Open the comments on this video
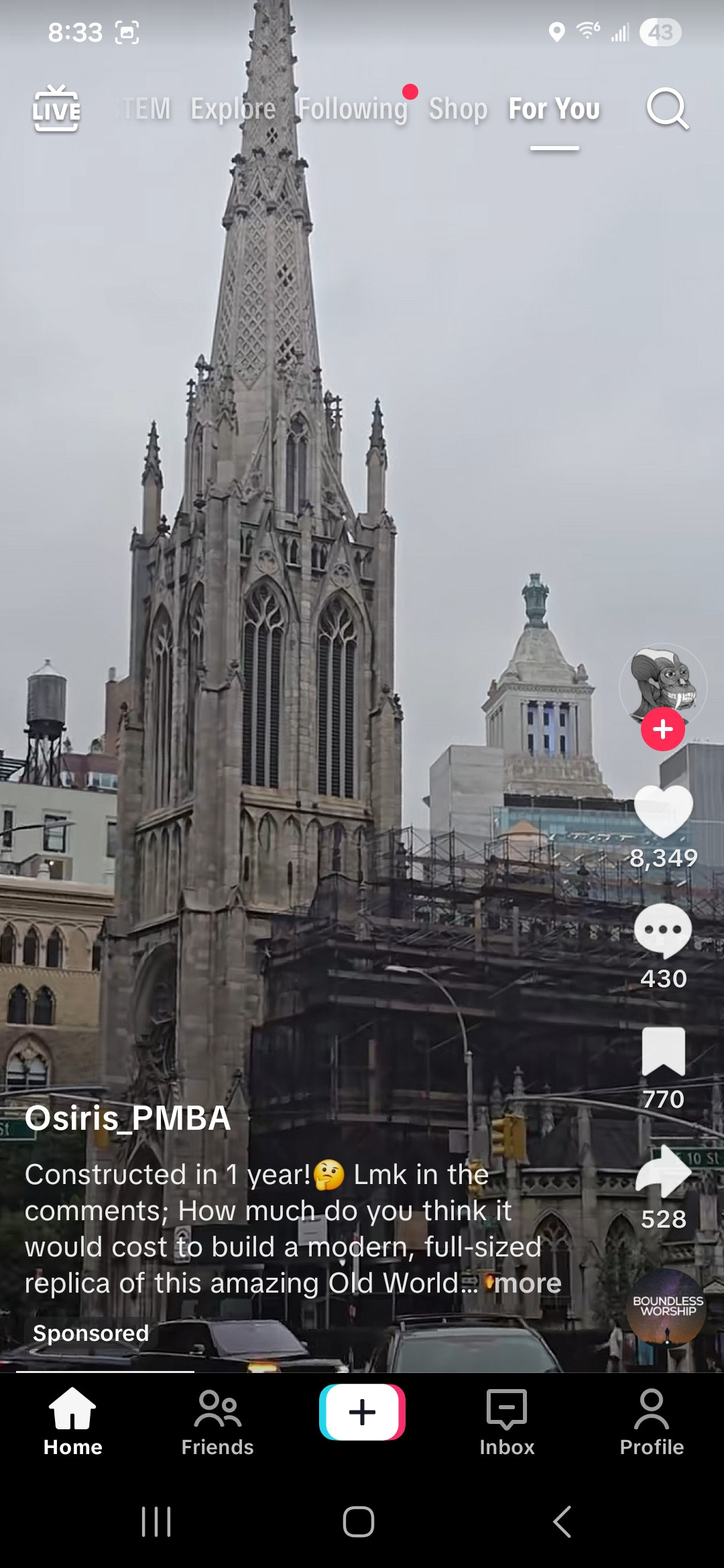Image resolution: width=724 pixels, height=1568 pixels. 663,931
